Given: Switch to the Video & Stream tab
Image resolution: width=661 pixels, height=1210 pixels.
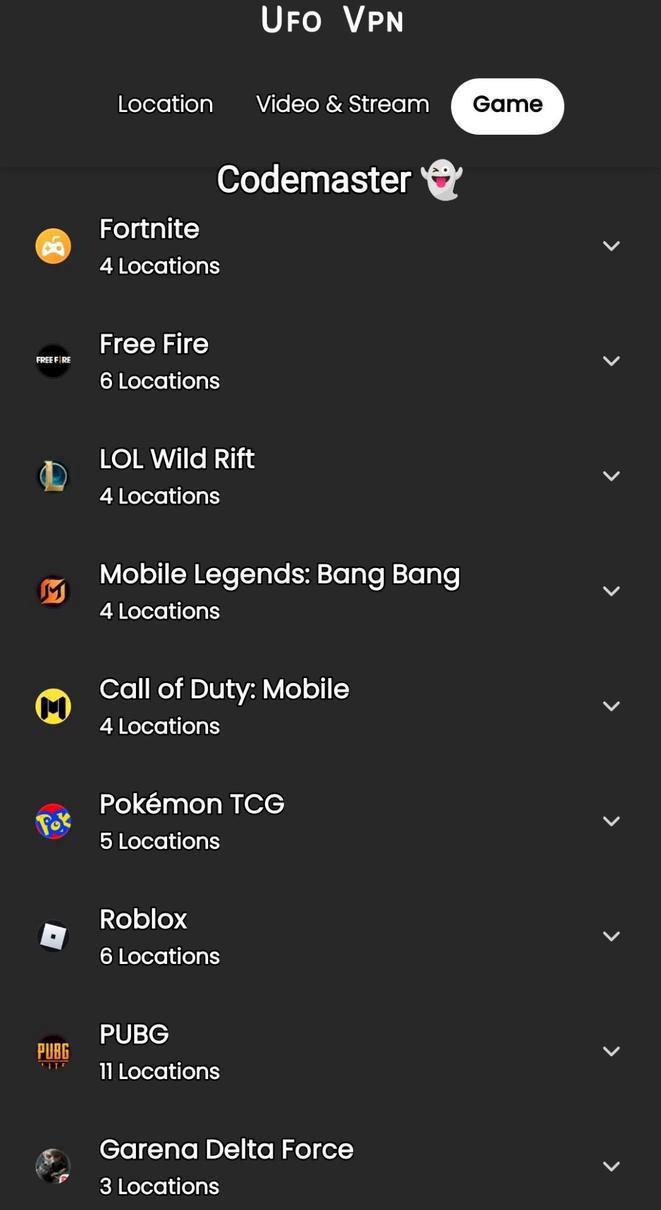Looking at the screenshot, I should click(x=342, y=105).
